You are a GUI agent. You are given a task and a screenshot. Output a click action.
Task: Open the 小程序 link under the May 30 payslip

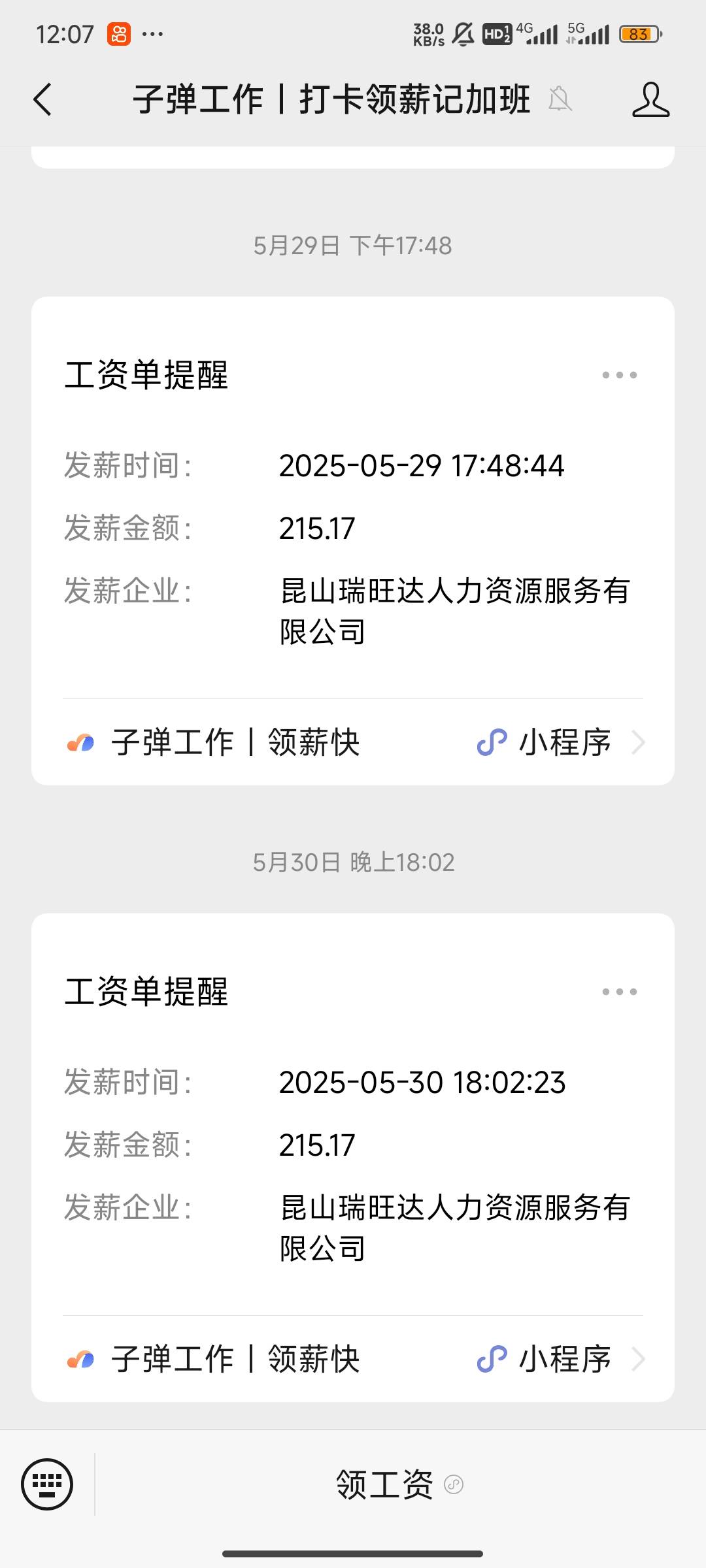(x=561, y=1360)
